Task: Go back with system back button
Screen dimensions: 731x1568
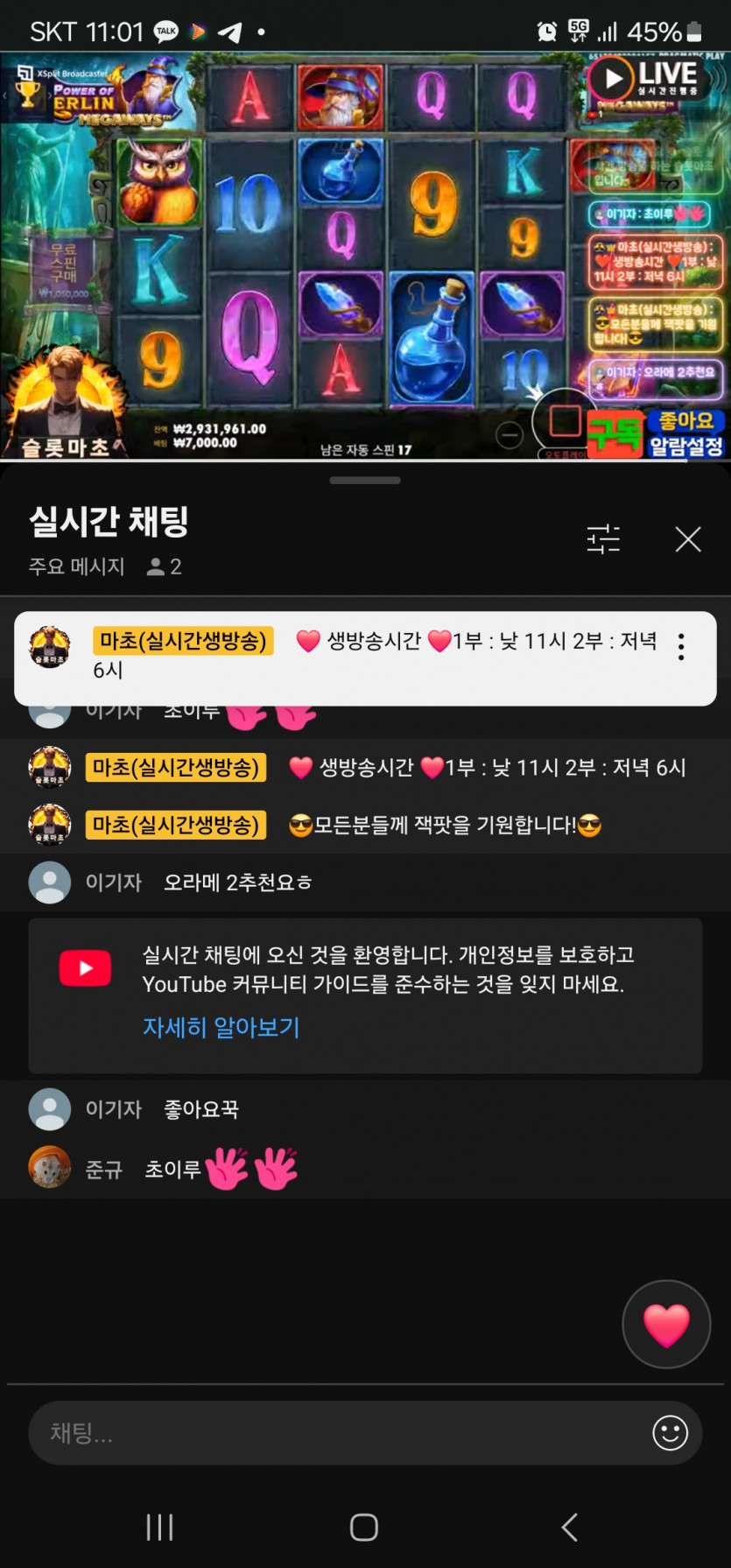Action: 569,1527
